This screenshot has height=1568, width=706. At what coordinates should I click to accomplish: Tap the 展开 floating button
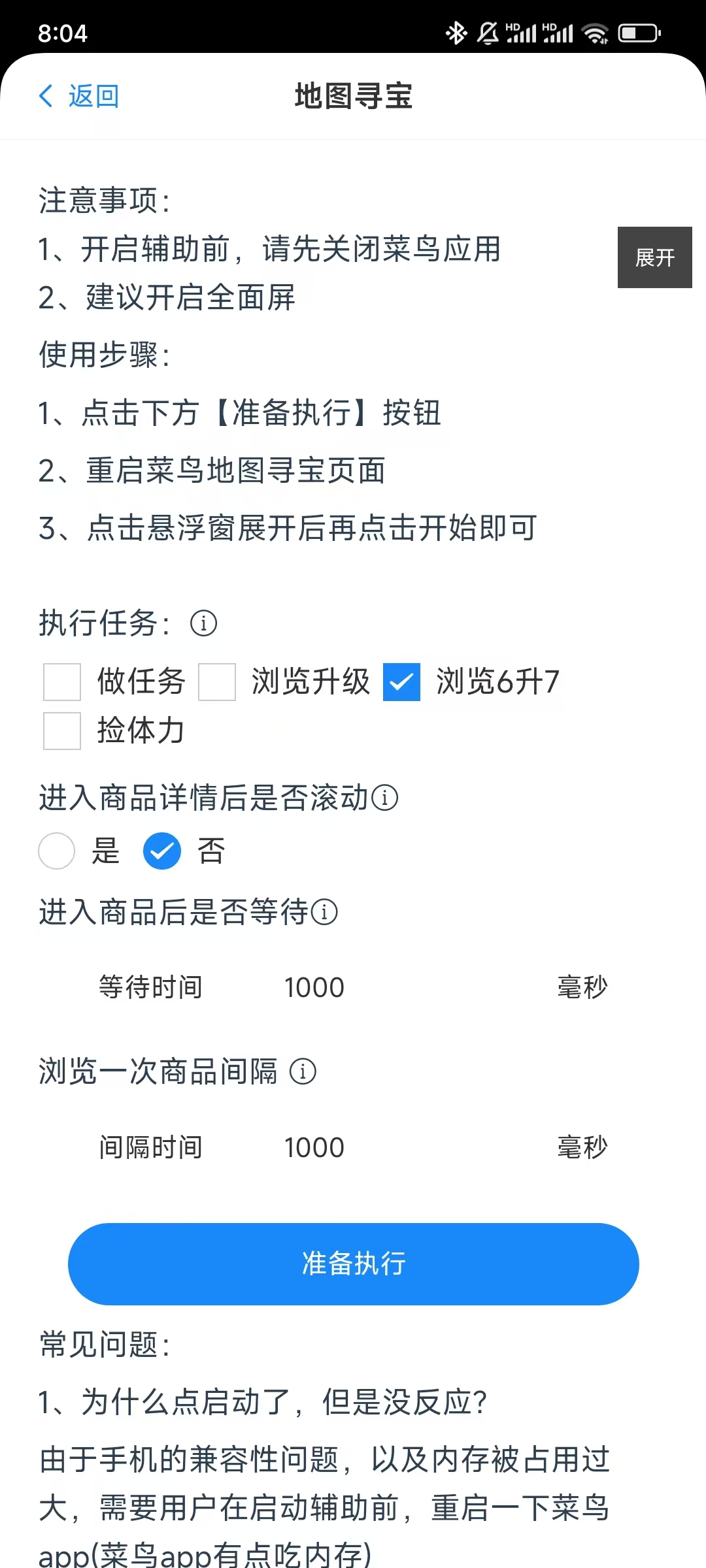[654, 257]
